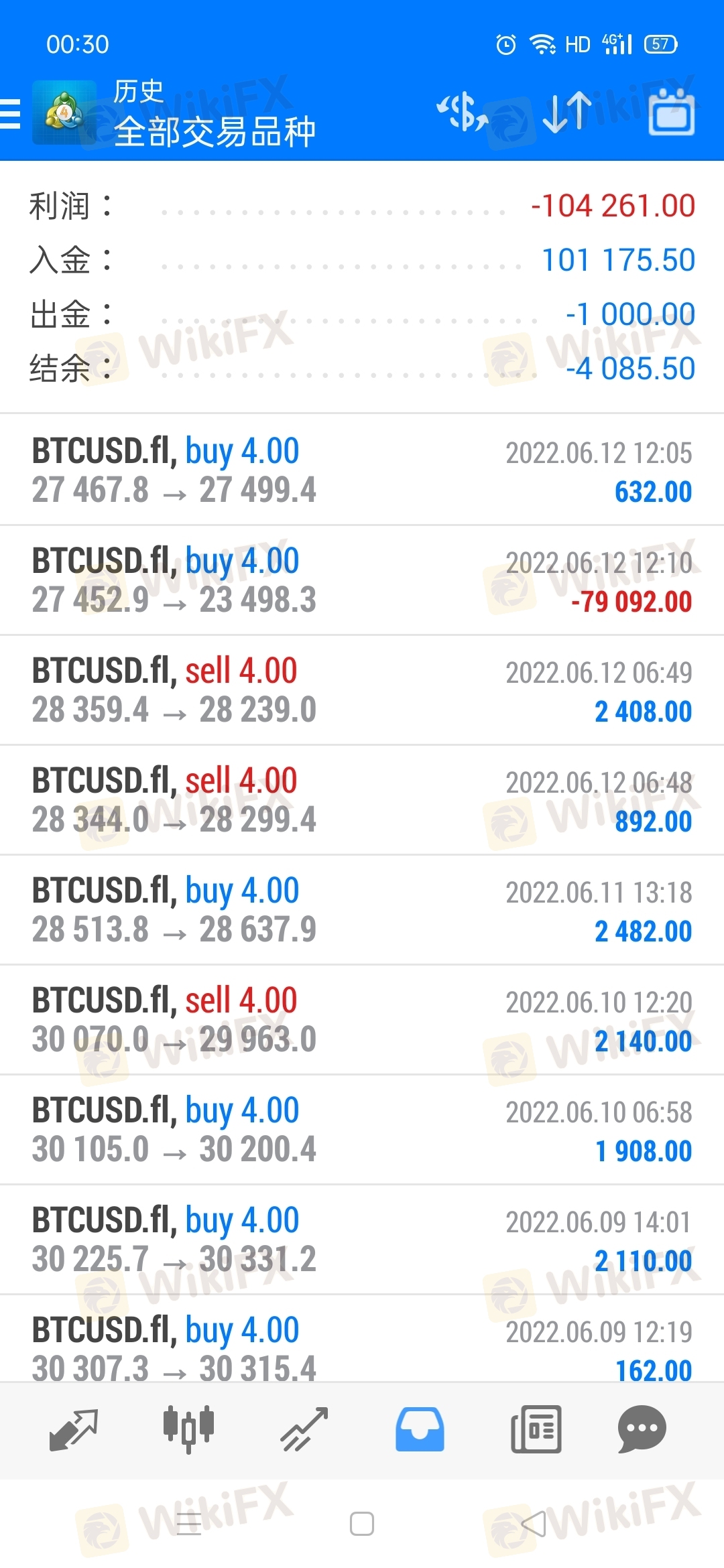Open the chat messages tab
The width and height of the screenshot is (724, 1568).
coord(642,1429)
